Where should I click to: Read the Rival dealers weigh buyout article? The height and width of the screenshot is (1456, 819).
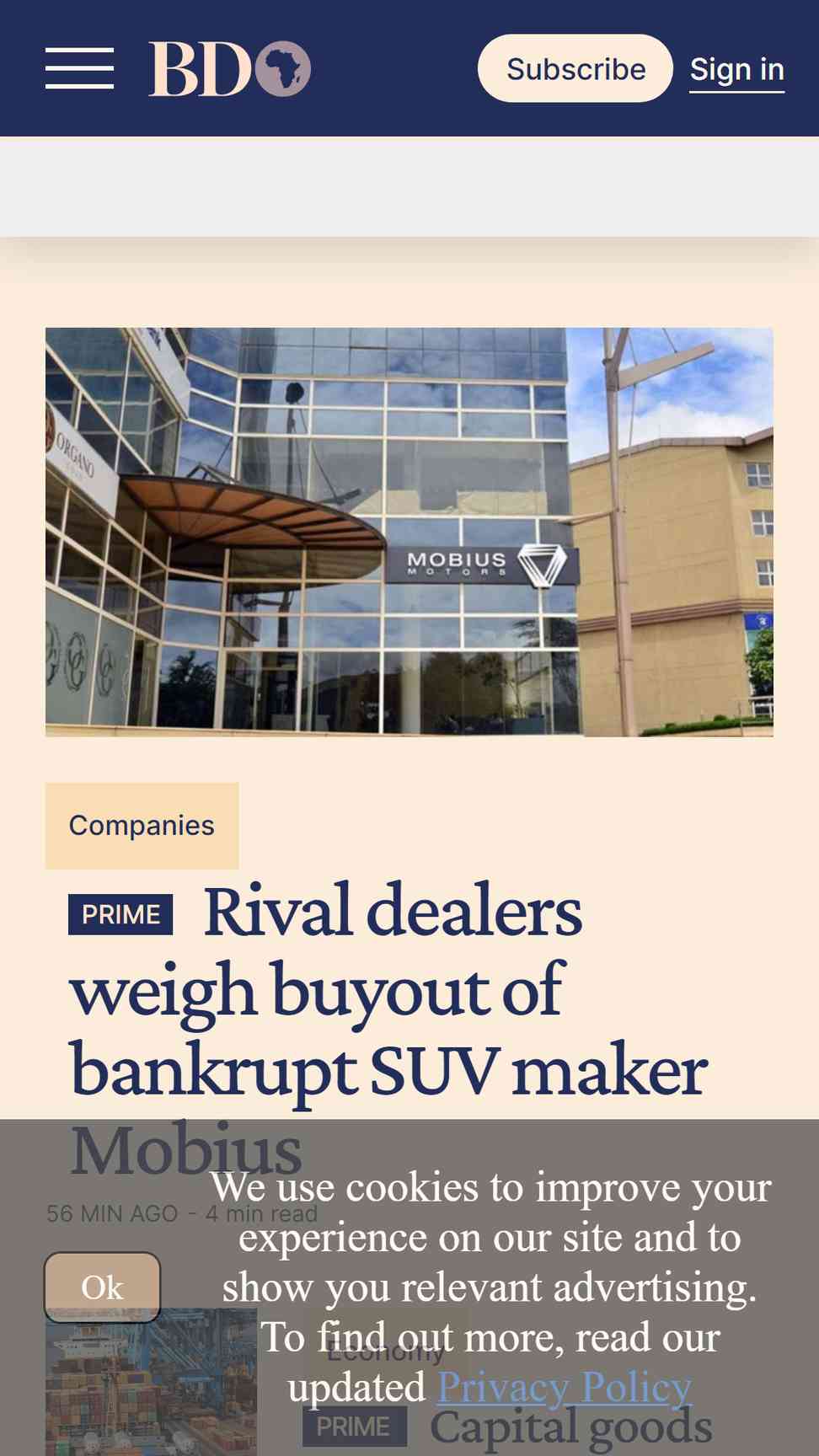pyautogui.click(x=388, y=1030)
